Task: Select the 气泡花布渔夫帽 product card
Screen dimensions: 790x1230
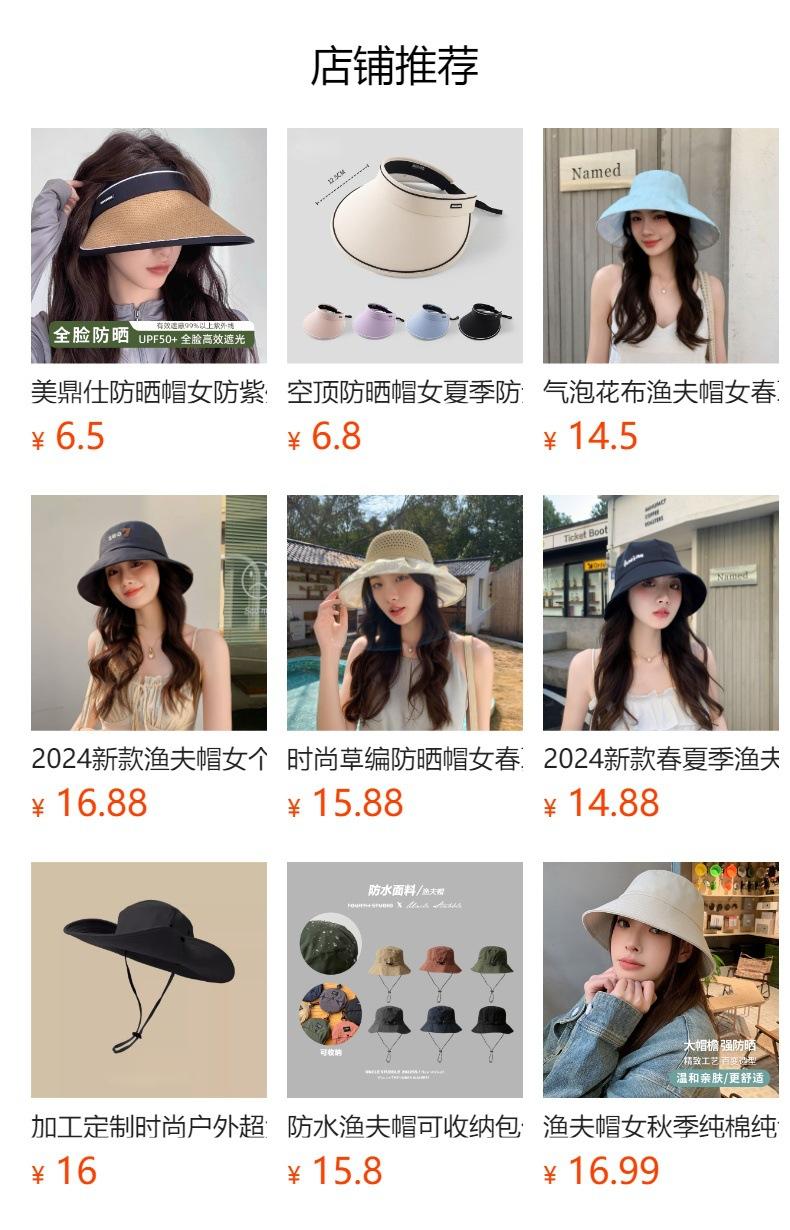Action: [661, 246]
